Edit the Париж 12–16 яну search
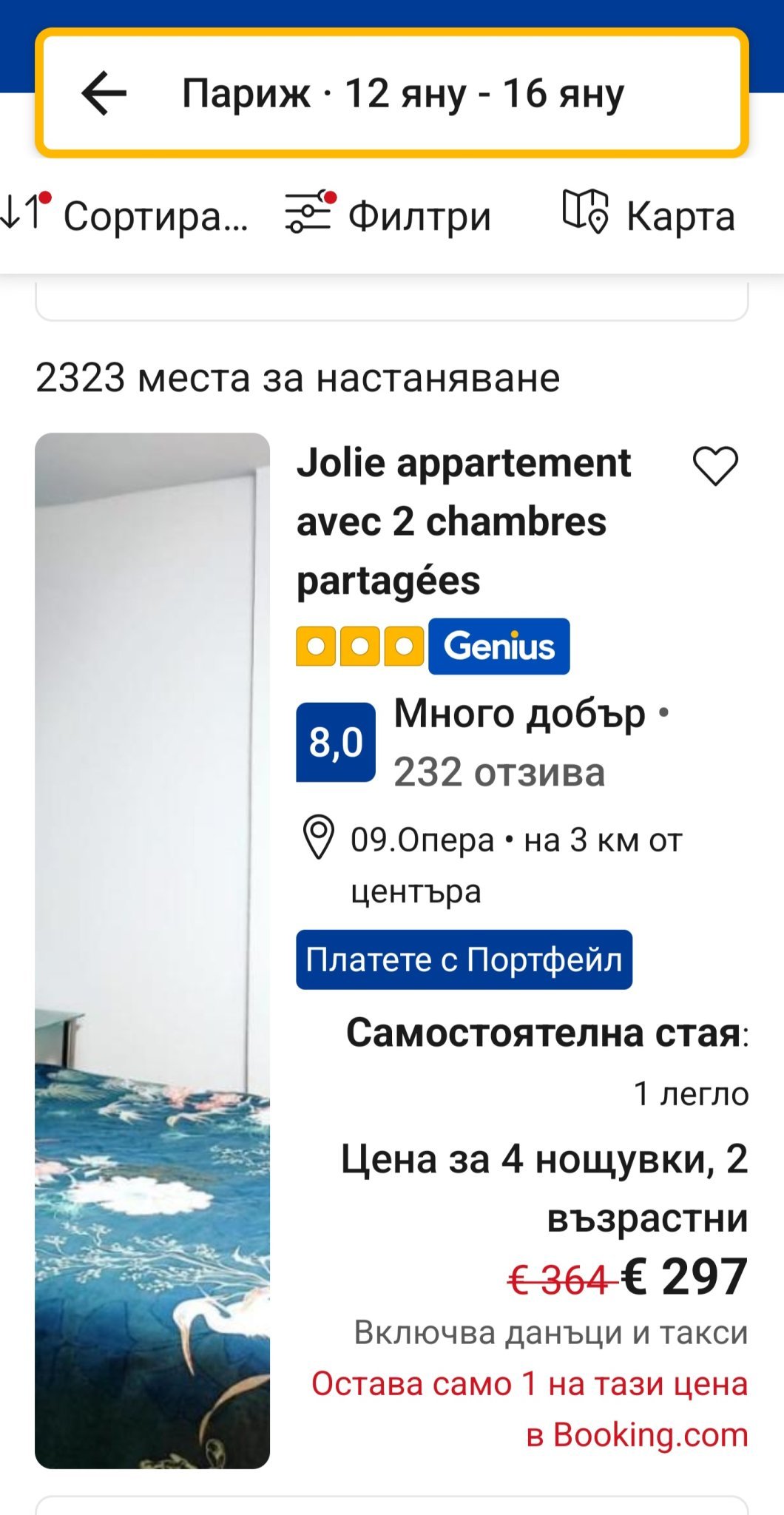The height and width of the screenshot is (1515, 784). (x=403, y=94)
